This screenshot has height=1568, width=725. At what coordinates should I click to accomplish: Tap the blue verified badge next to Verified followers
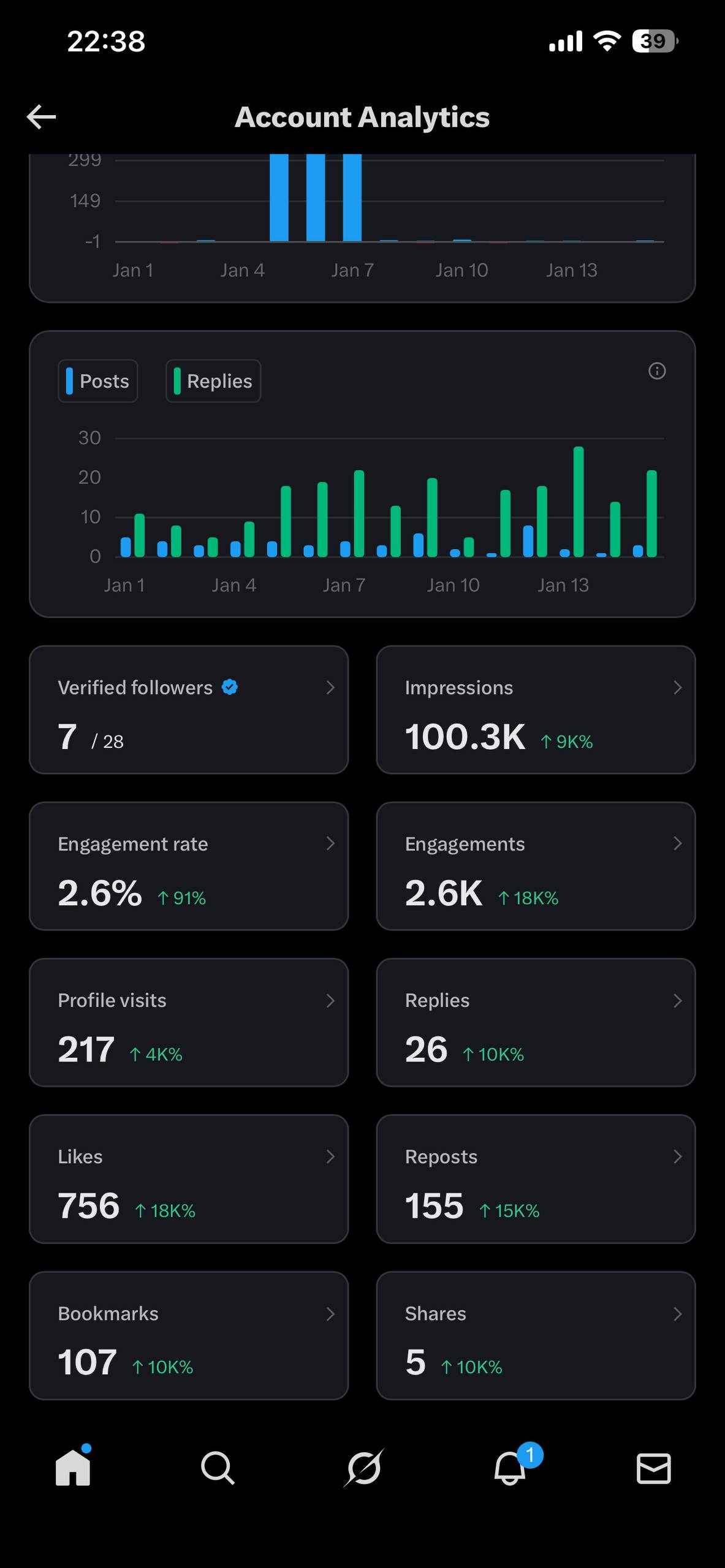click(229, 687)
